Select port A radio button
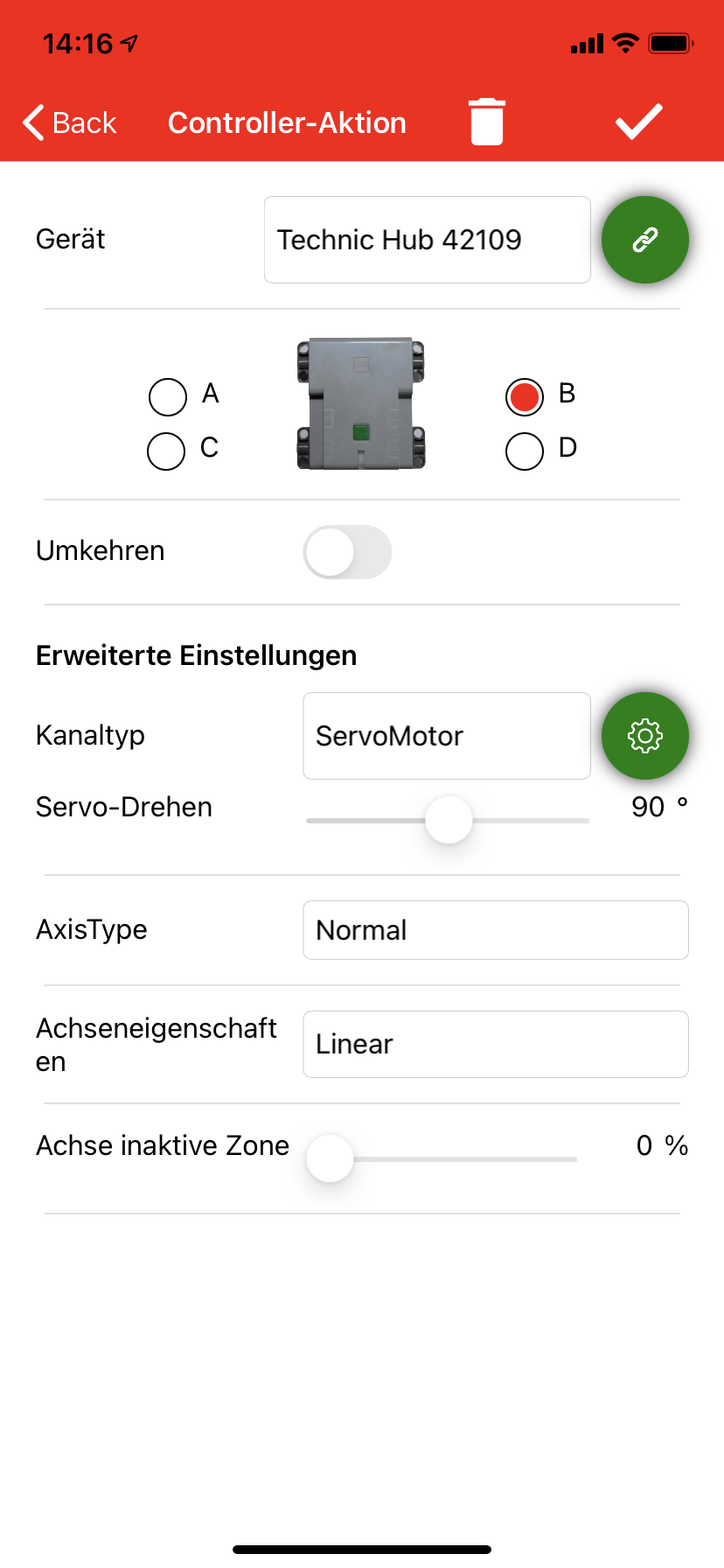This screenshot has width=724, height=1568. (x=168, y=397)
